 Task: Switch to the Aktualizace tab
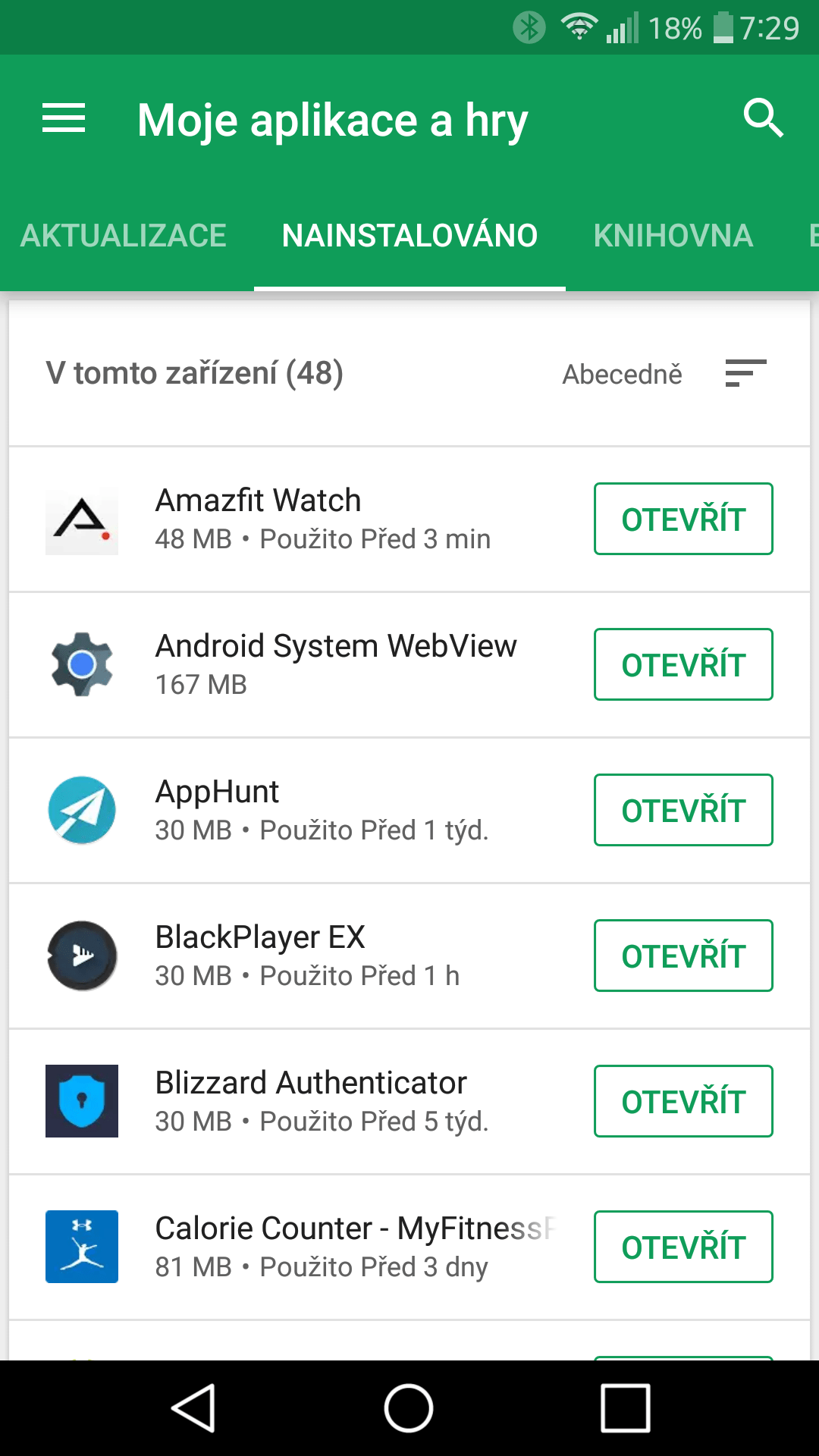[124, 236]
